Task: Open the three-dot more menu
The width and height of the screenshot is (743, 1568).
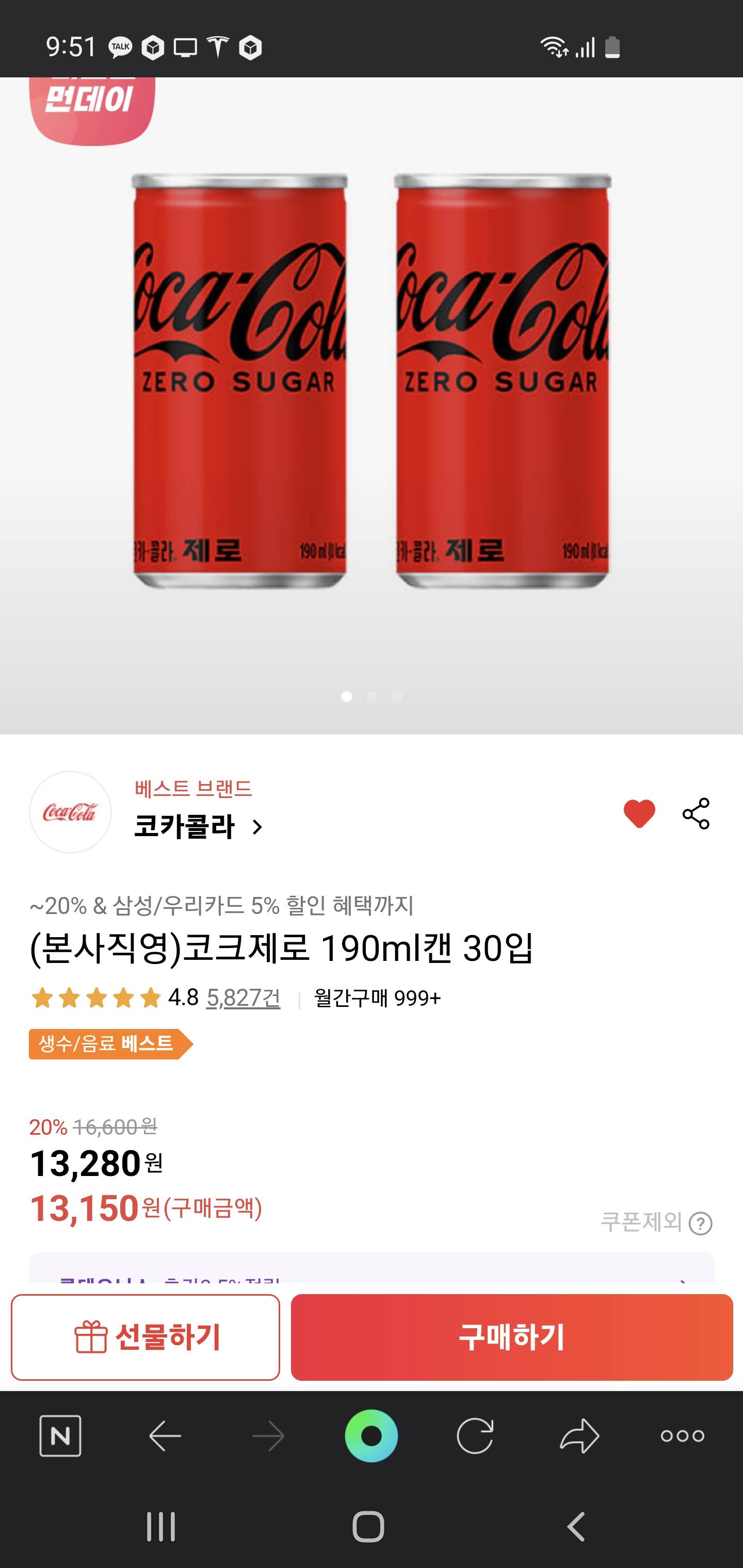Action: coord(682,1436)
